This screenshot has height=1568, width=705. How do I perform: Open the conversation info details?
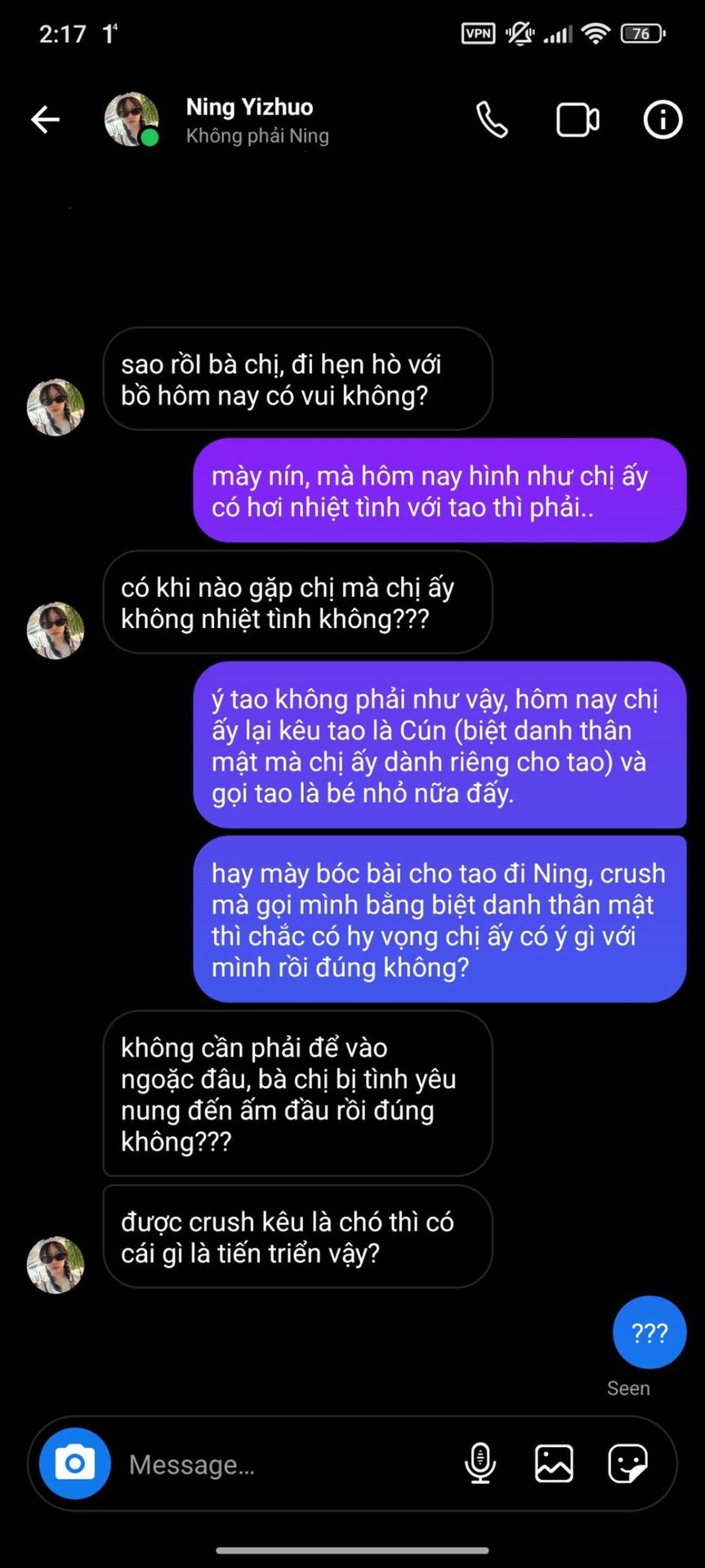[662, 120]
